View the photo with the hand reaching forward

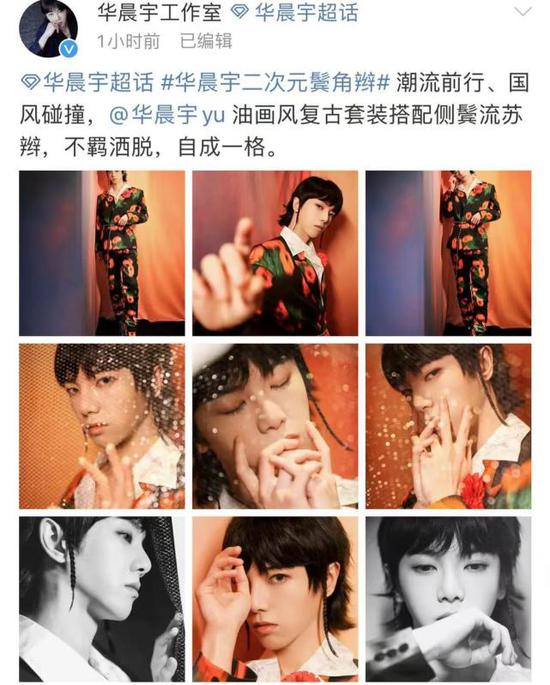pos(275,253)
